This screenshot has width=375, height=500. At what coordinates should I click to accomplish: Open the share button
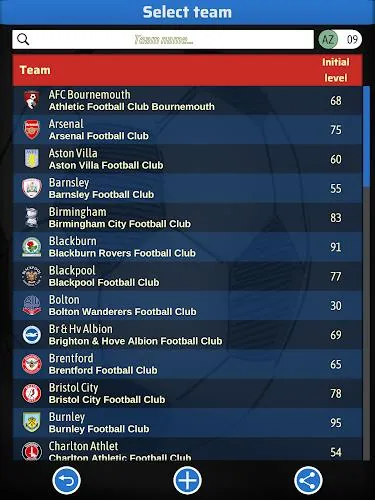pyautogui.click(x=308, y=480)
